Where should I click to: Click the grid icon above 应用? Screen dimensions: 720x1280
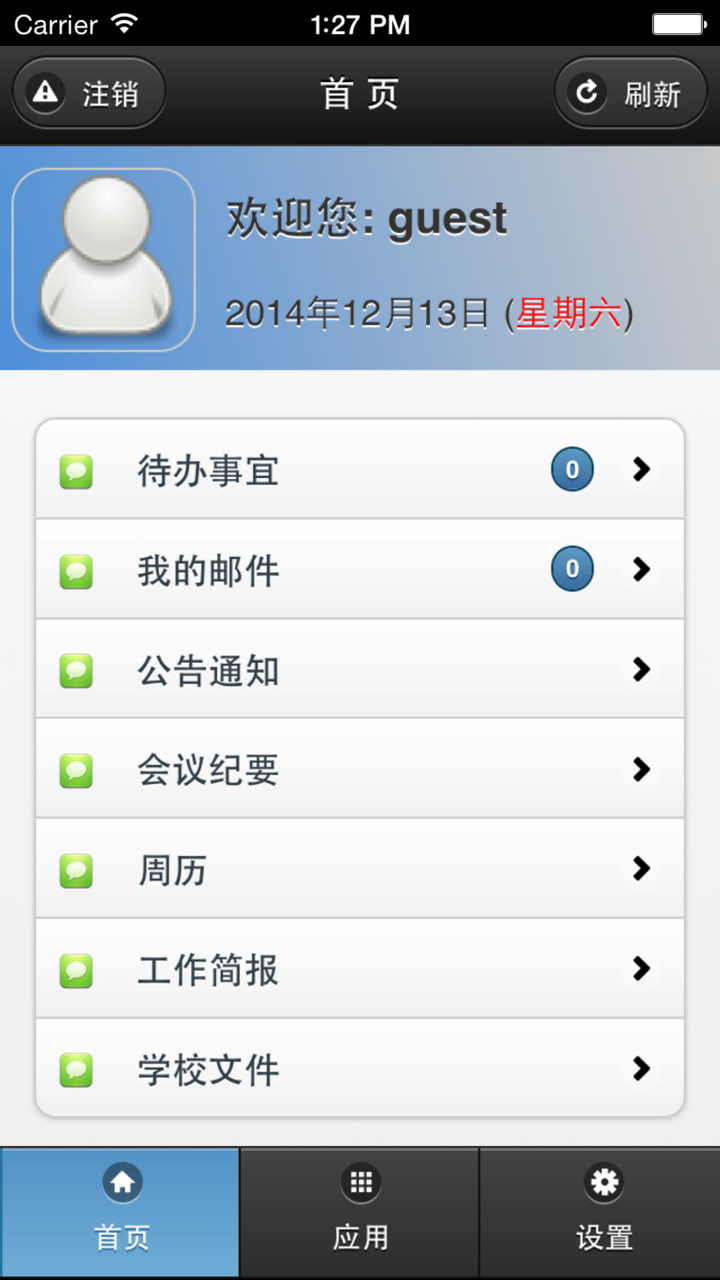click(360, 1183)
